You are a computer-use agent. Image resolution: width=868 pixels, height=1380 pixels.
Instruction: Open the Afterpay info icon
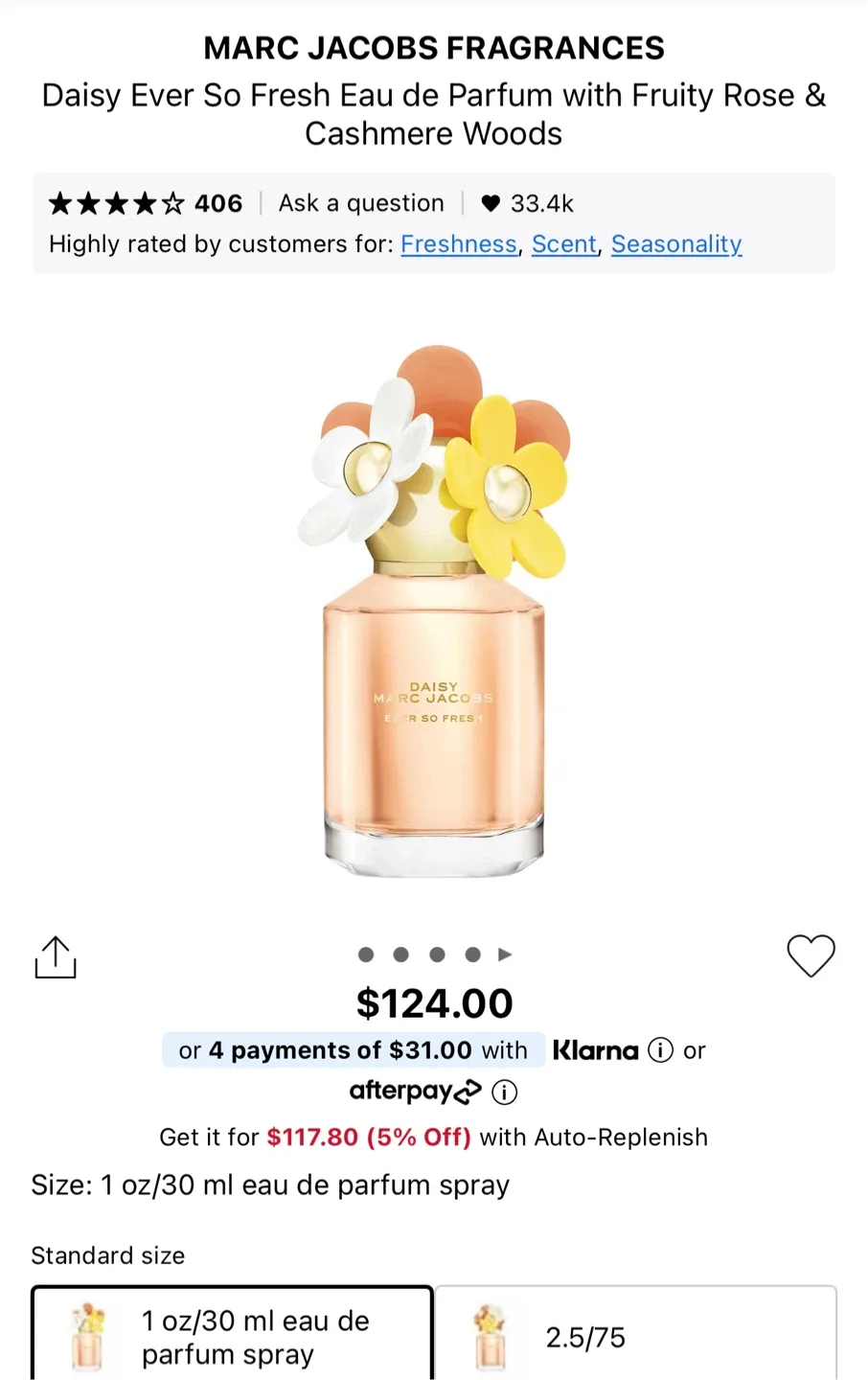click(x=504, y=1092)
